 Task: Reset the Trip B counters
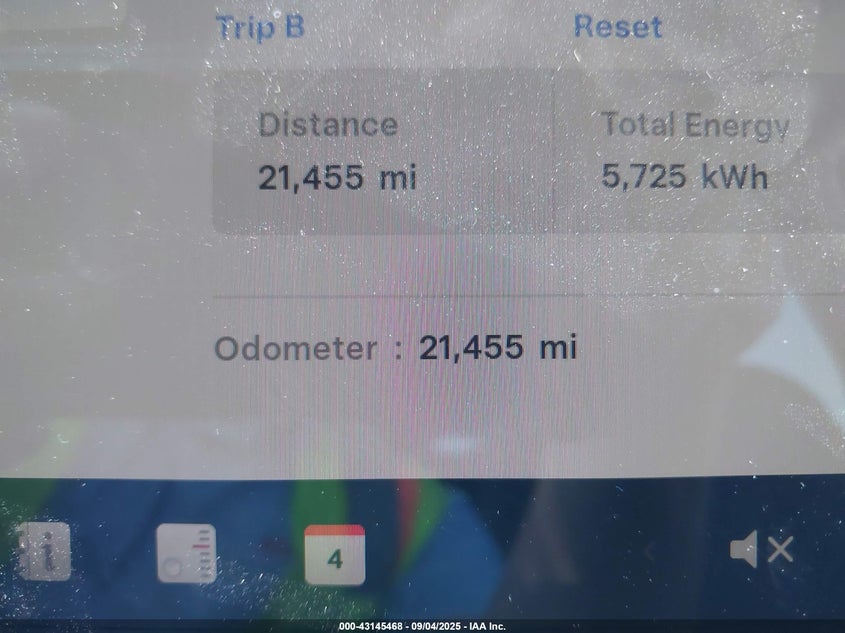click(617, 26)
